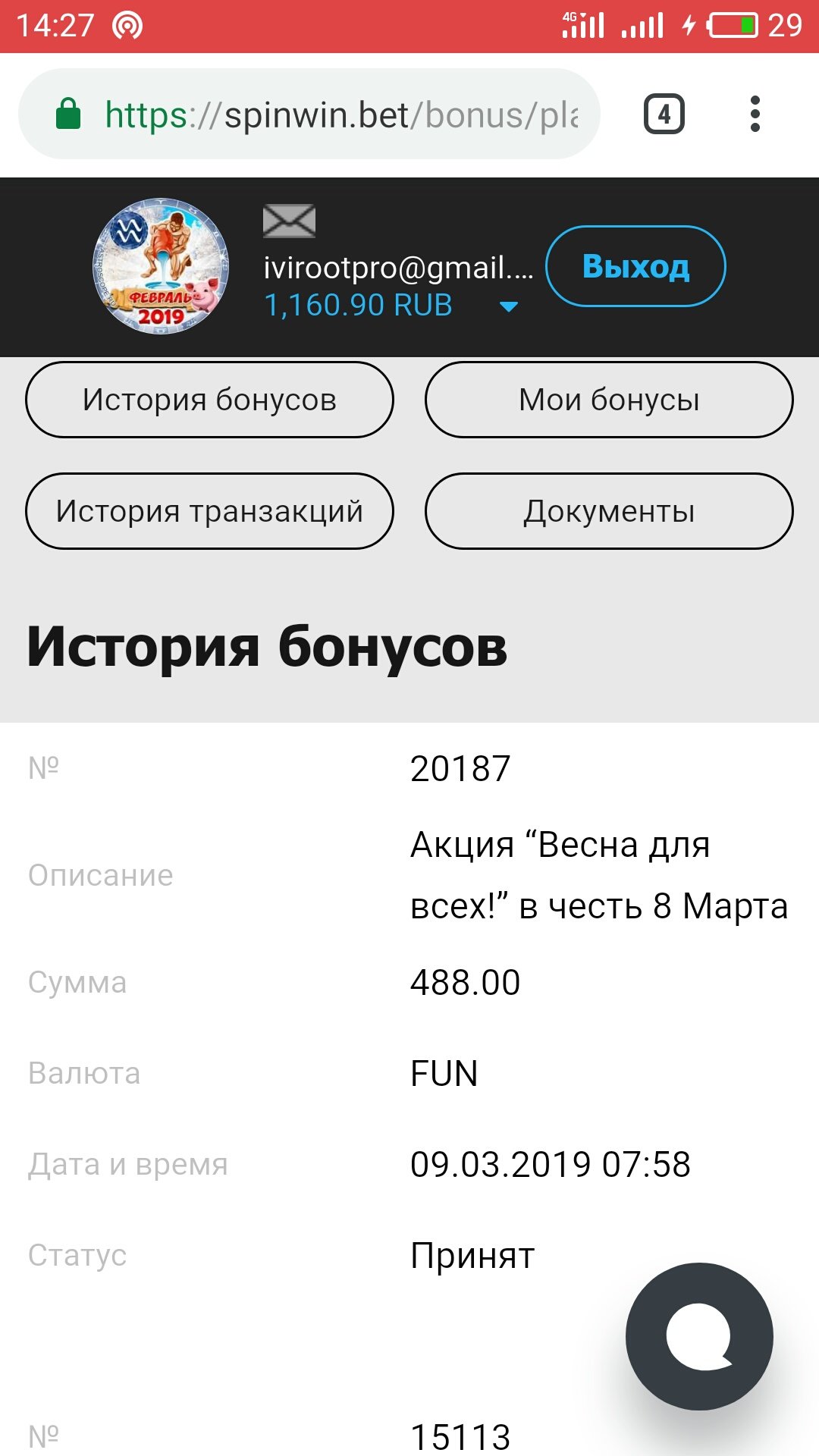Screen dimensions: 819x1456
Task: Open История бонусов section
Action: 209,400
